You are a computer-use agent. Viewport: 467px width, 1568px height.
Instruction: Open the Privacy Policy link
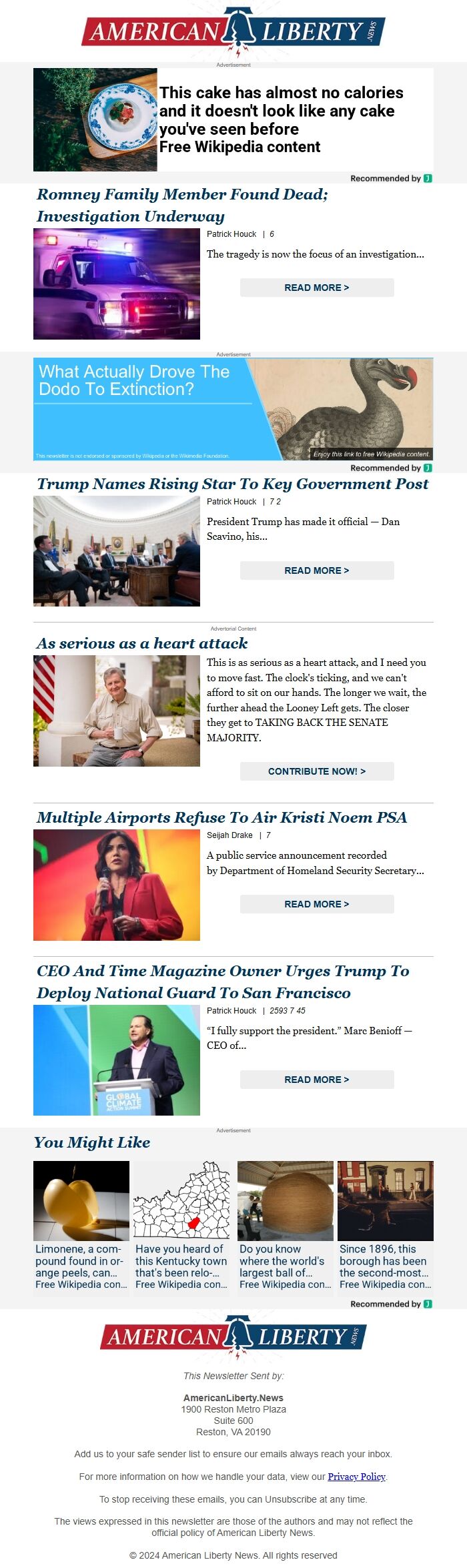tap(356, 1477)
